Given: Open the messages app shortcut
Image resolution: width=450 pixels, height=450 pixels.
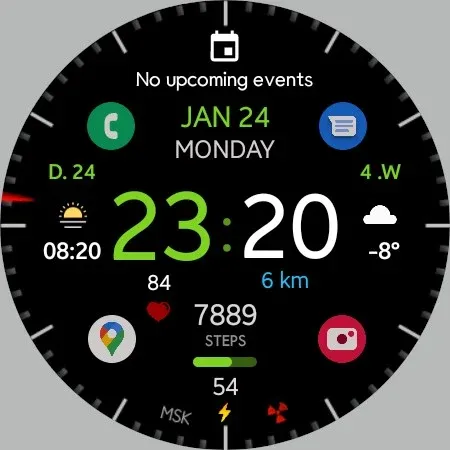Looking at the screenshot, I should (343, 126).
